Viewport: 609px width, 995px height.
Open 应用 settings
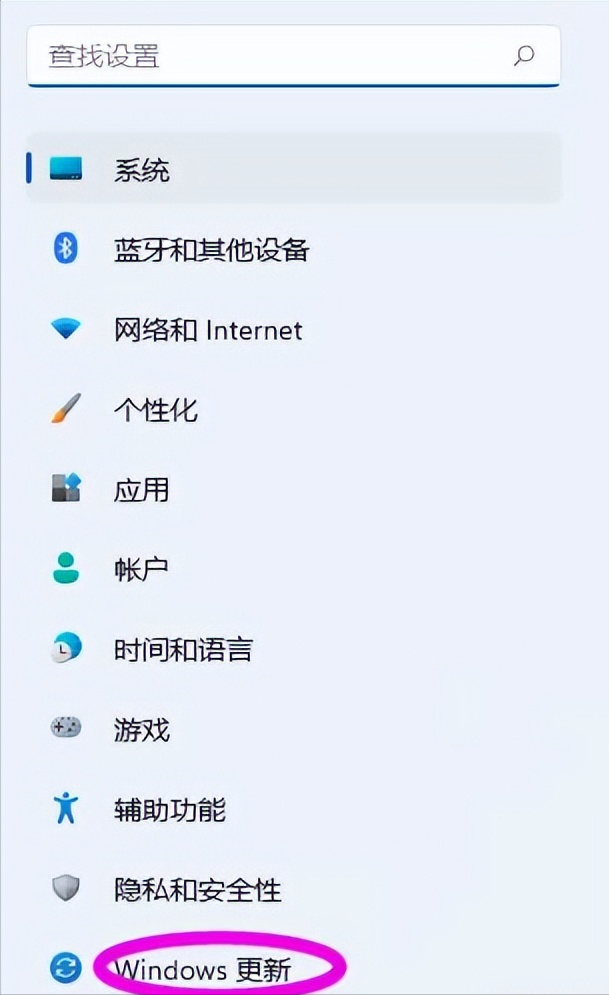pos(294,489)
